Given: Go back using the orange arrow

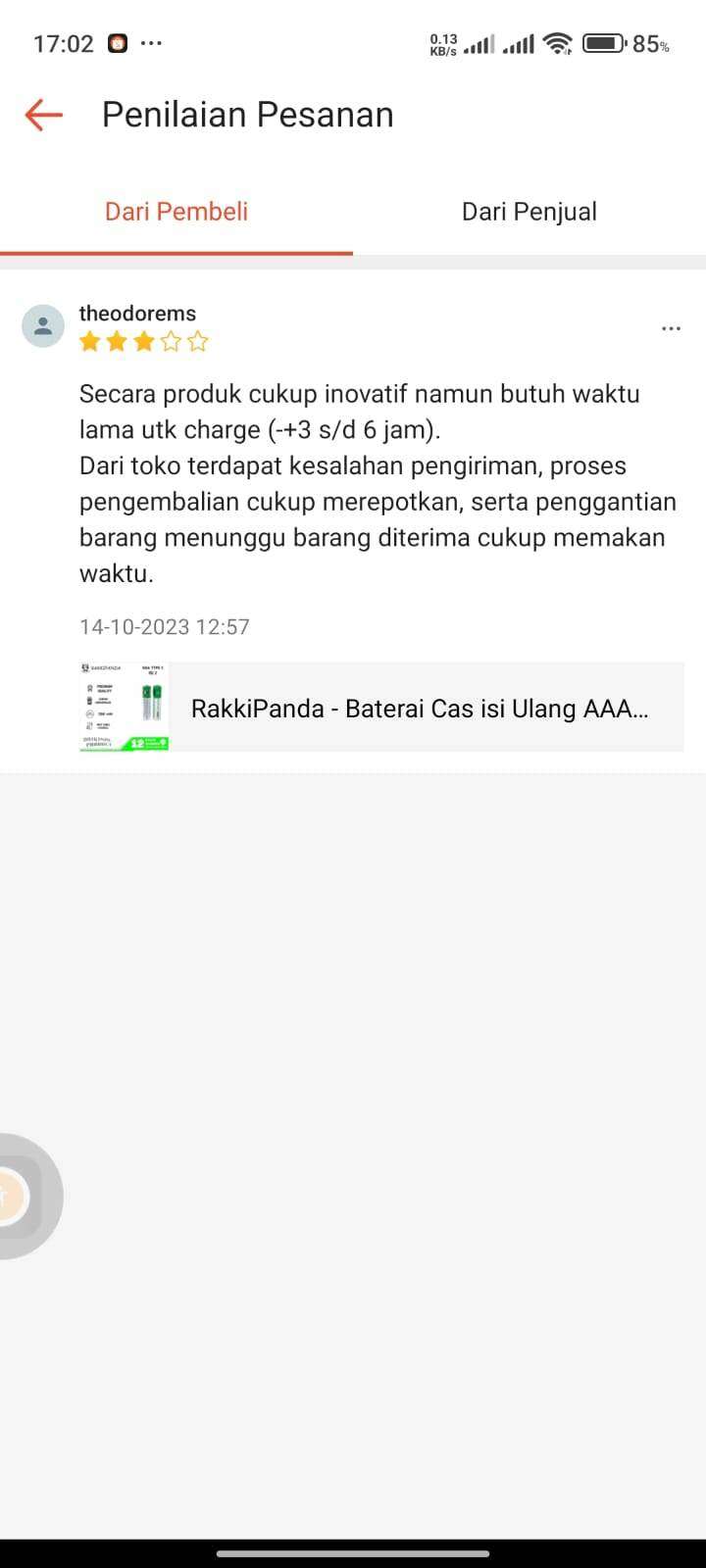Looking at the screenshot, I should tap(43, 115).
